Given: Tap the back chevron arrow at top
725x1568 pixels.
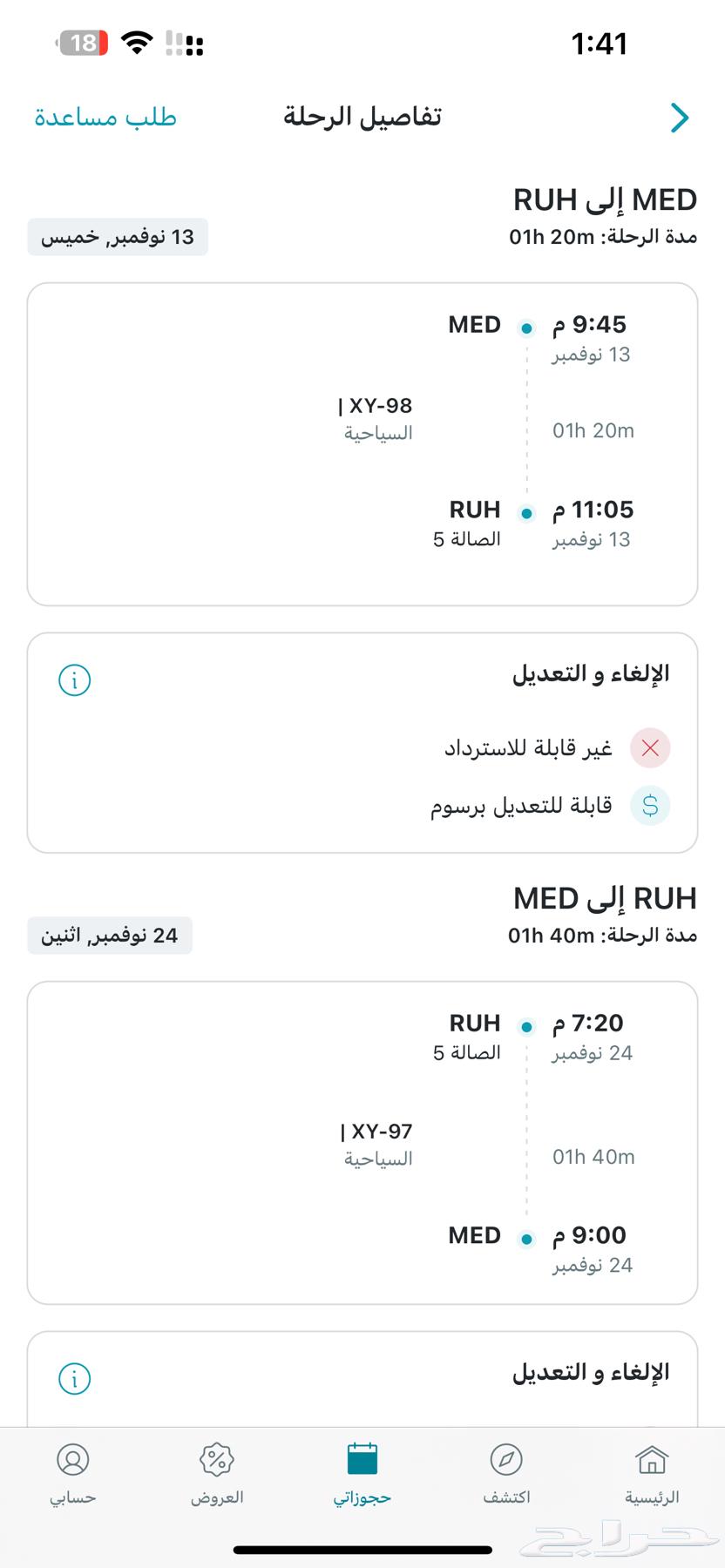Looking at the screenshot, I should coord(681,117).
